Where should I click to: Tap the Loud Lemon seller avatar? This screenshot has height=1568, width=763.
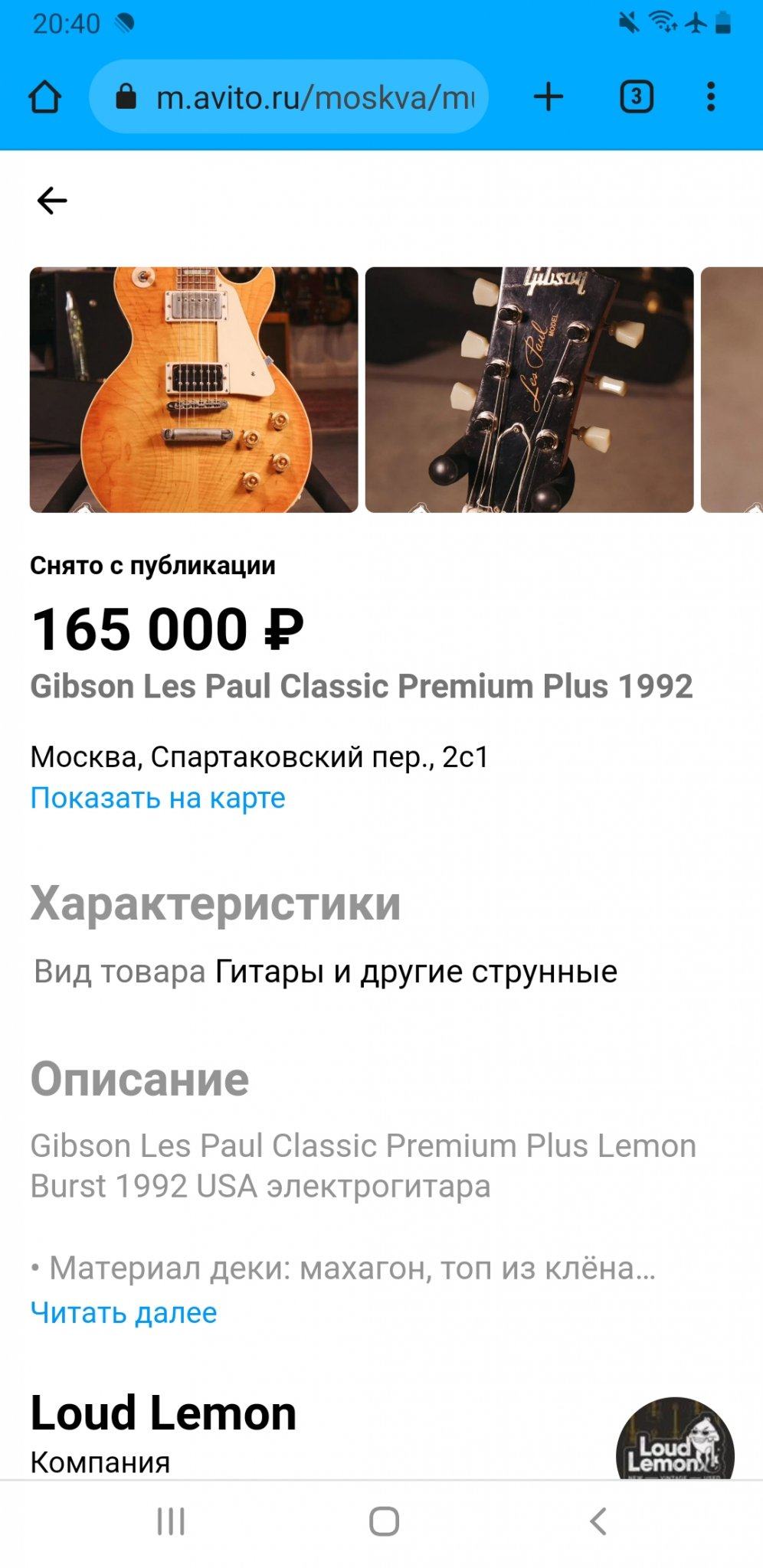click(x=675, y=1439)
